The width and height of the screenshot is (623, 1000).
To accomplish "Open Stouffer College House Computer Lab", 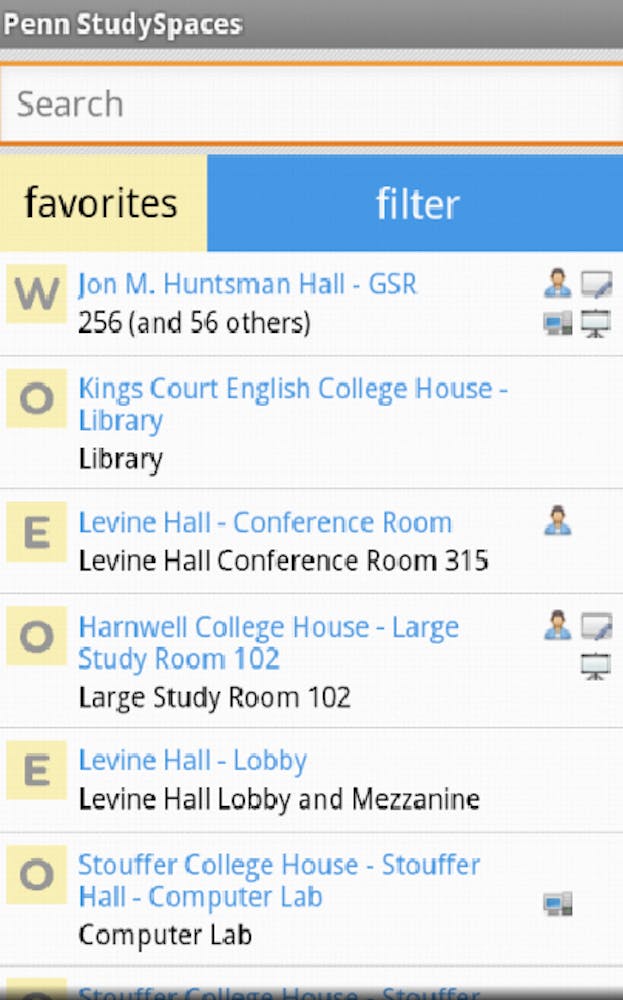I will (x=278, y=880).
